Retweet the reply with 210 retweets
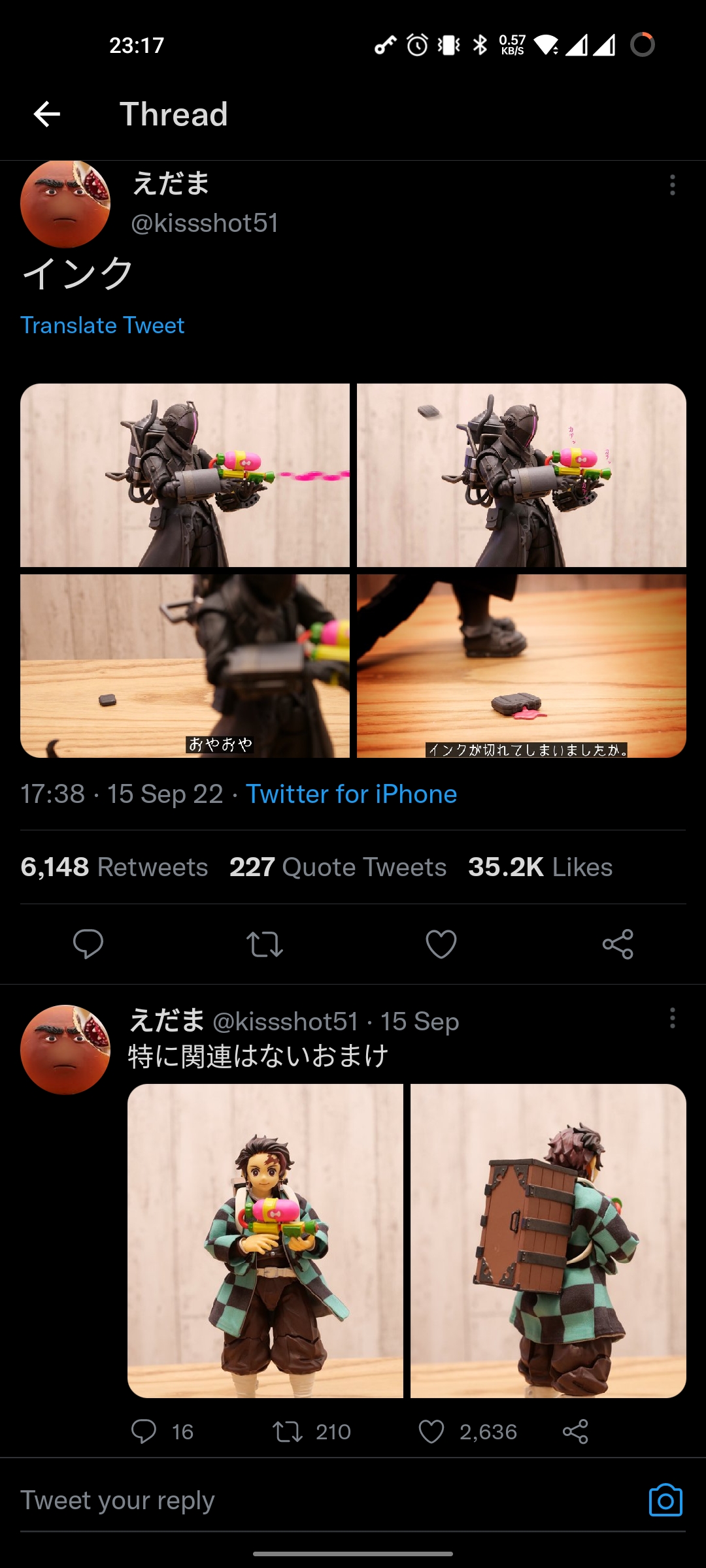This screenshot has width=706, height=1568. point(288,1431)
